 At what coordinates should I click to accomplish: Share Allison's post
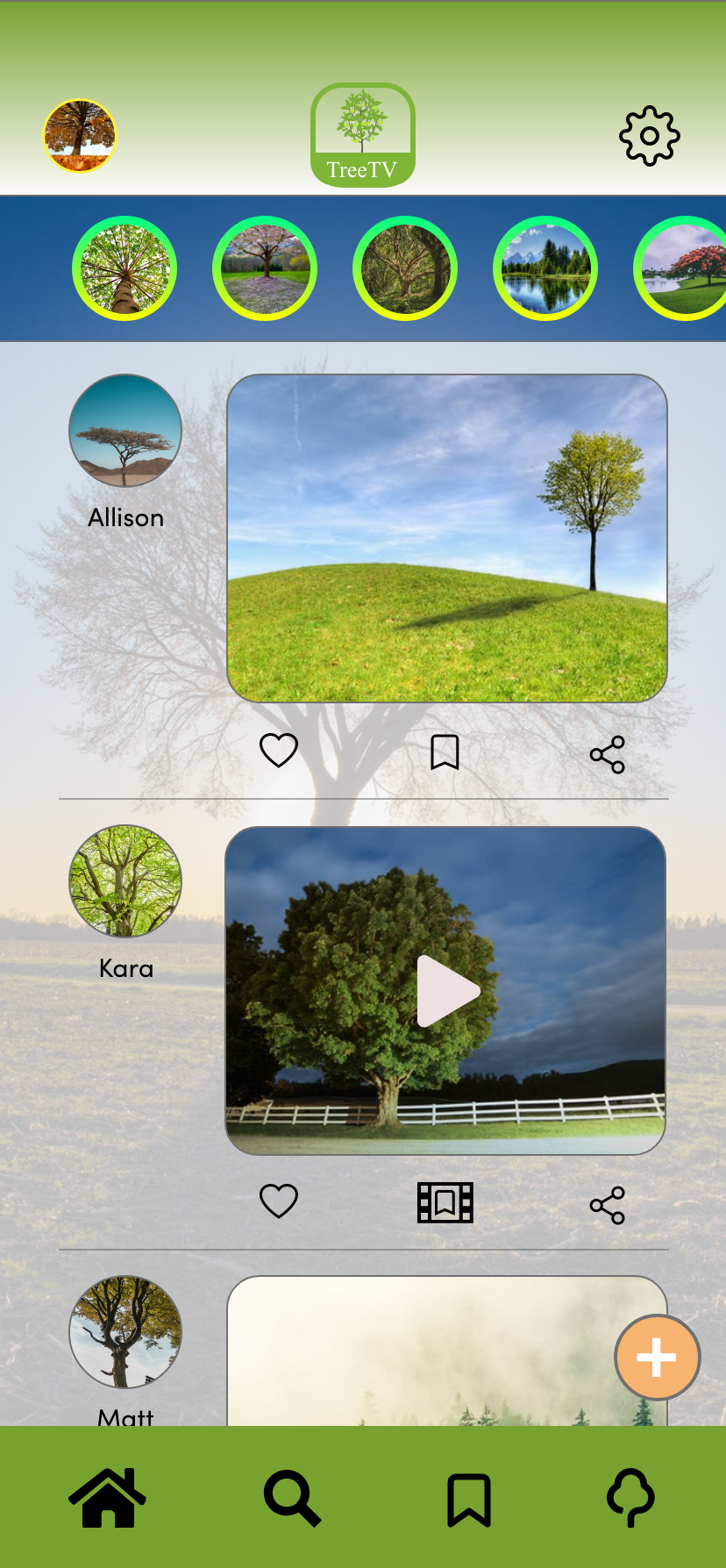608,754
